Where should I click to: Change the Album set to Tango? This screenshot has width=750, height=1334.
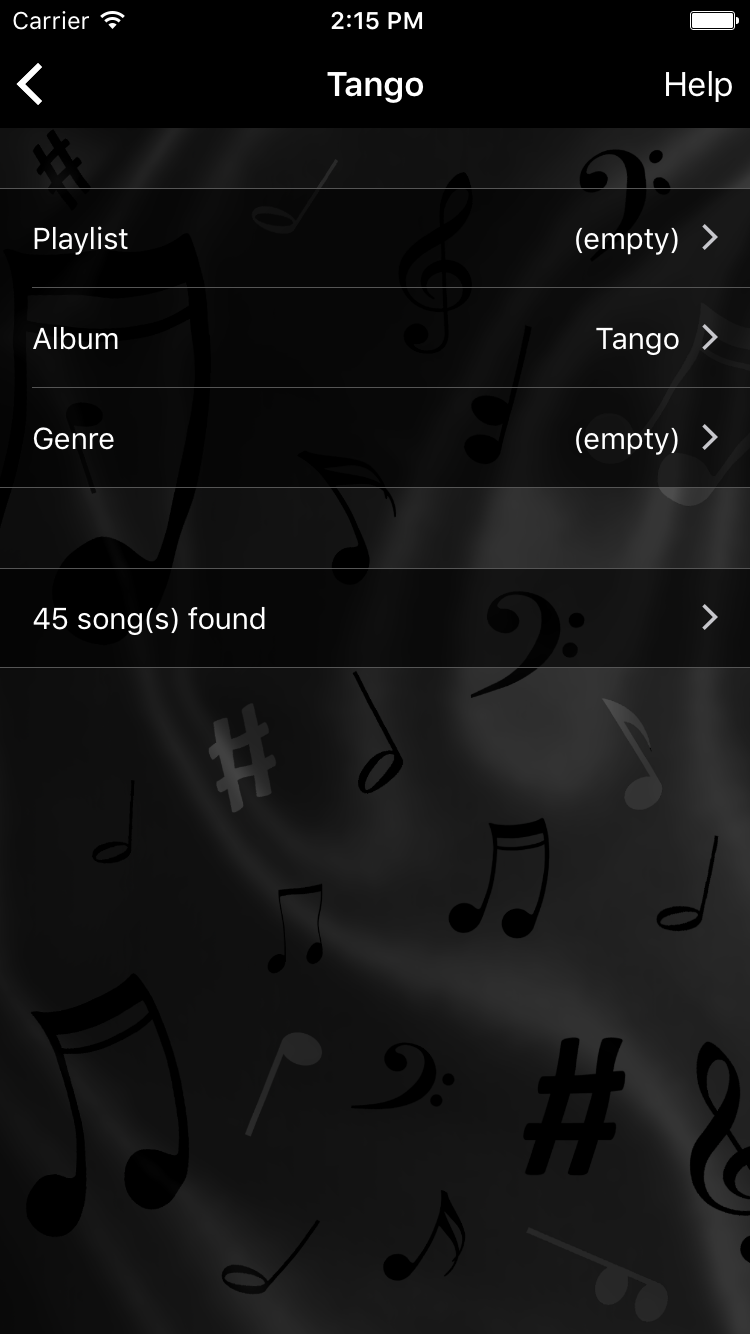(375, 338)
